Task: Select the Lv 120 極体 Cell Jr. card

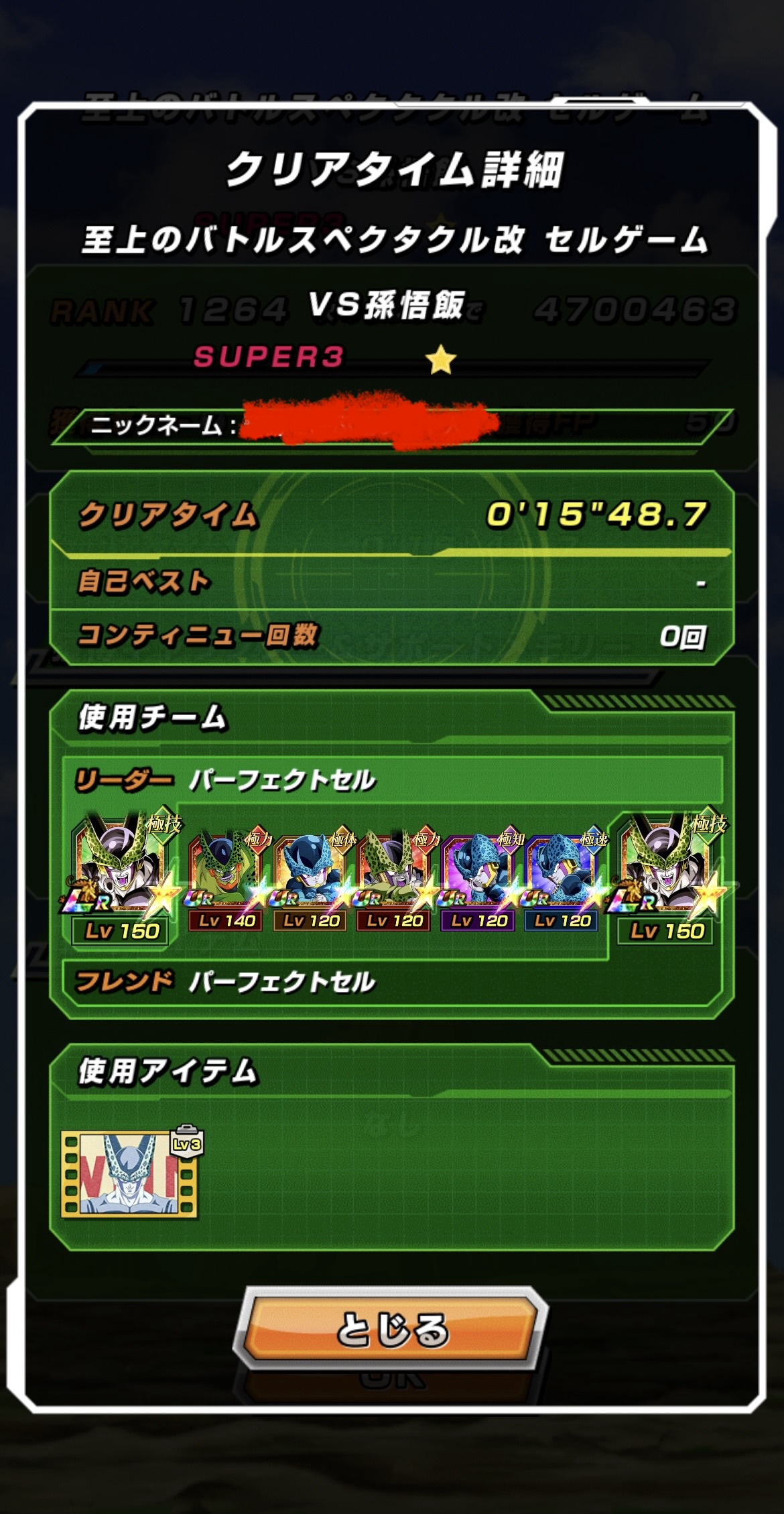Action: (311, 881)
